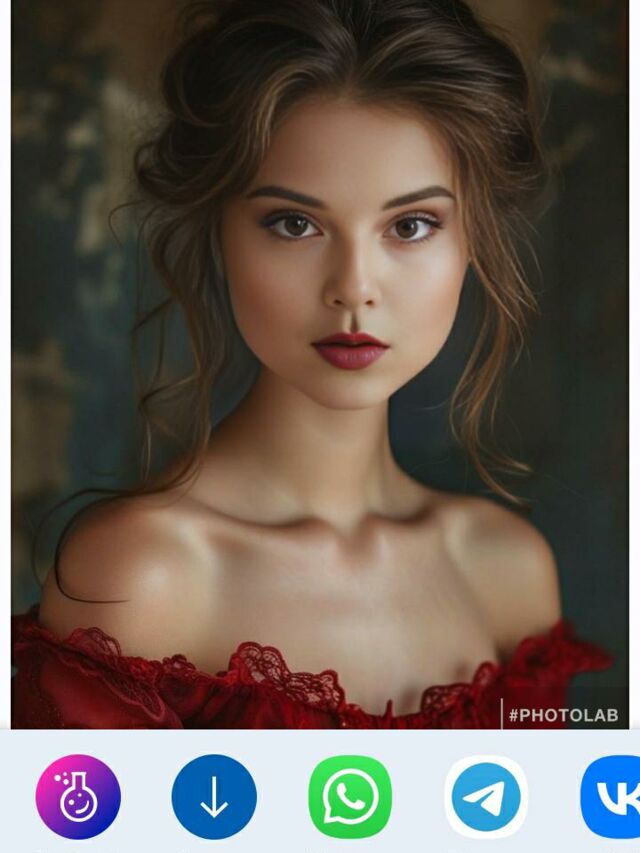The image size is (640, 853).
Task: Send the photo through Telegram
Action: [x=486, y=796]
